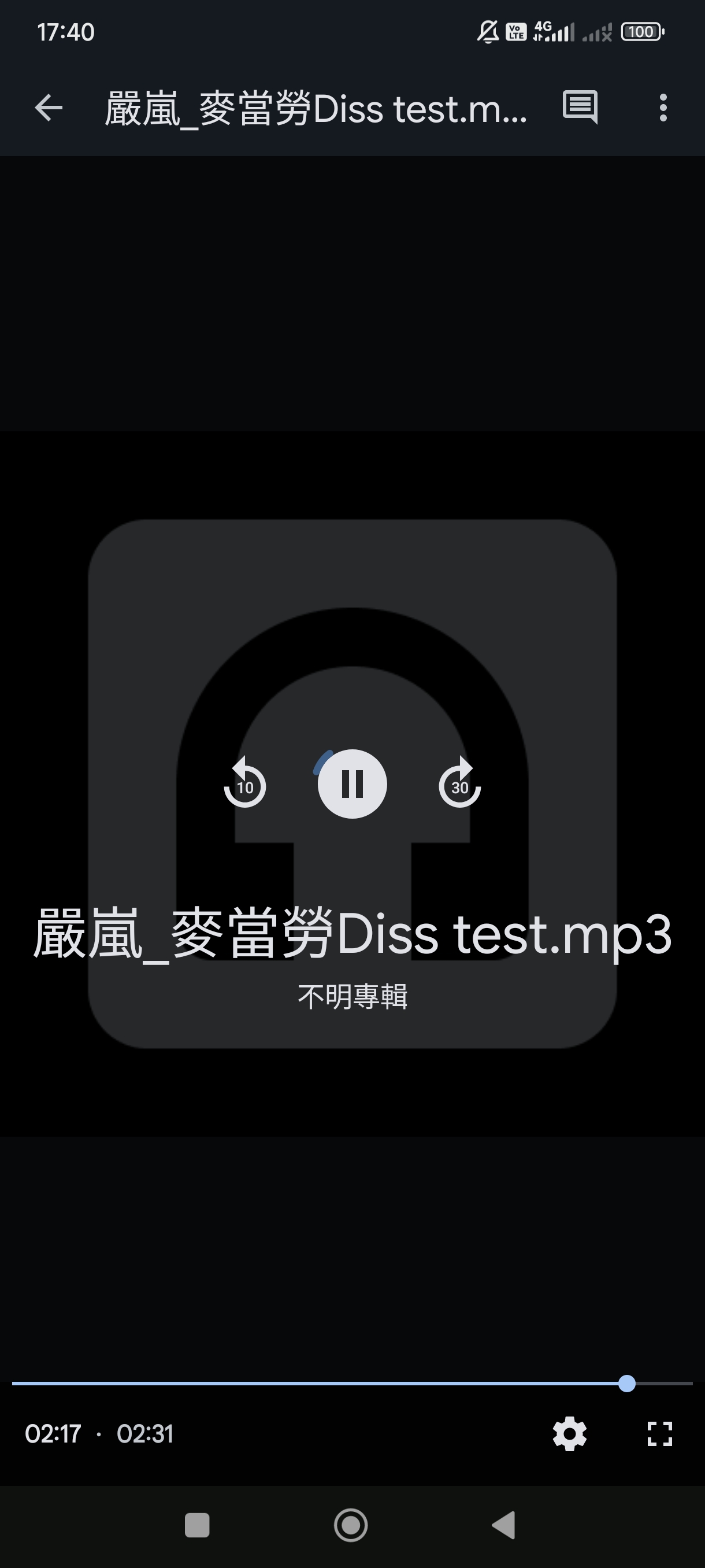
Task: Open the comments icon in the app bar
Action: tap(580, 108)
